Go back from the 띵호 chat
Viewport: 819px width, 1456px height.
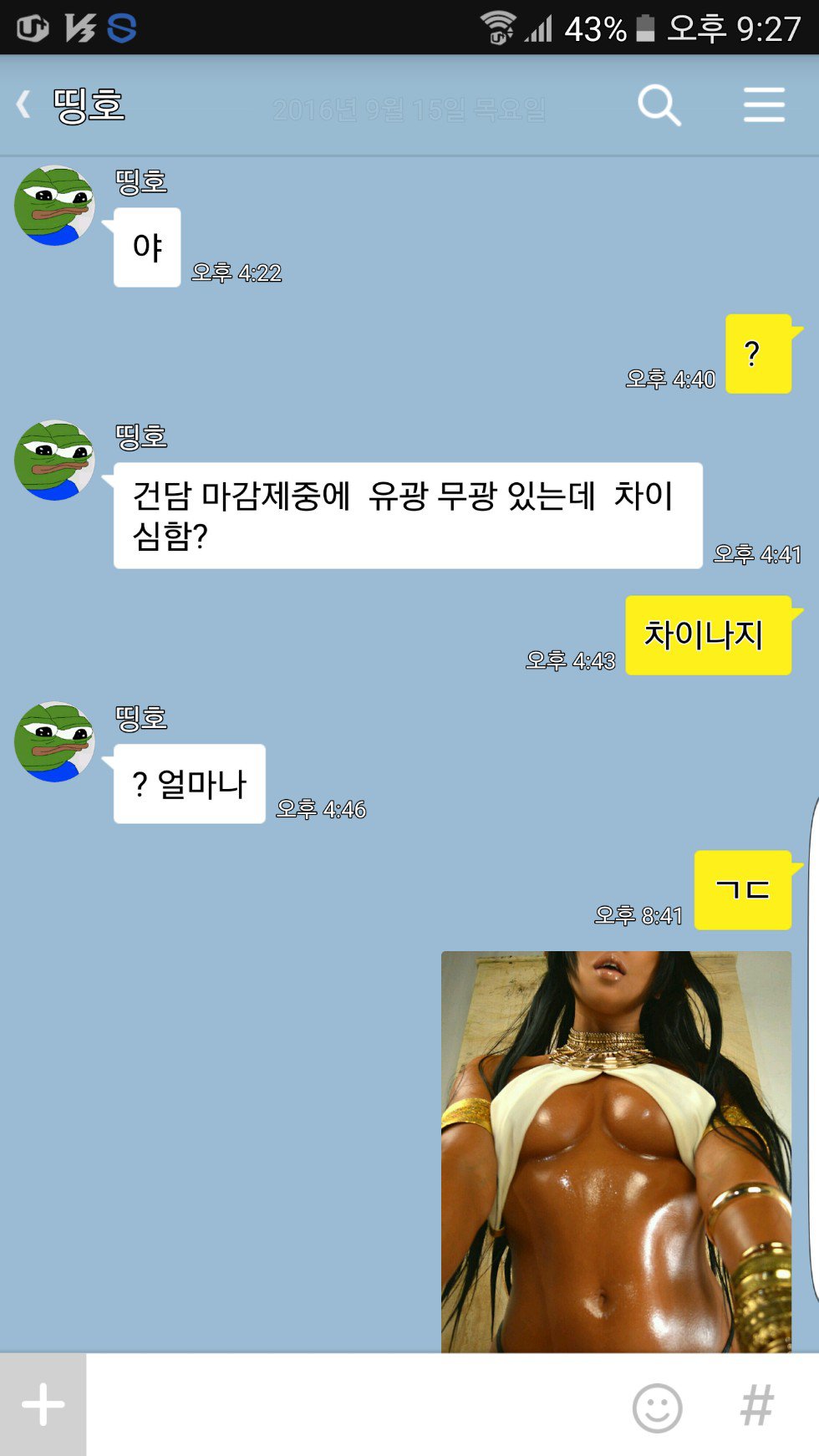24,105
